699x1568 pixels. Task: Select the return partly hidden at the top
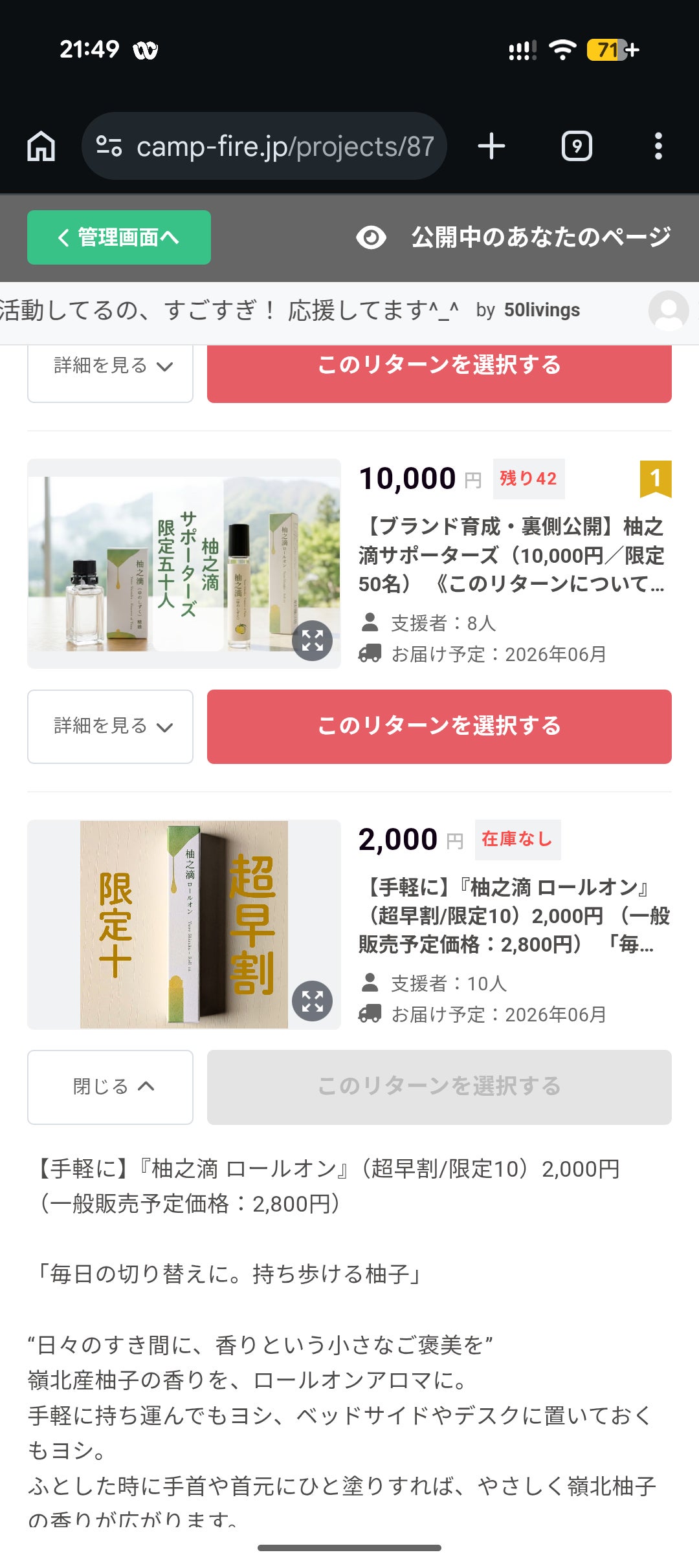(x=439, y=369)
